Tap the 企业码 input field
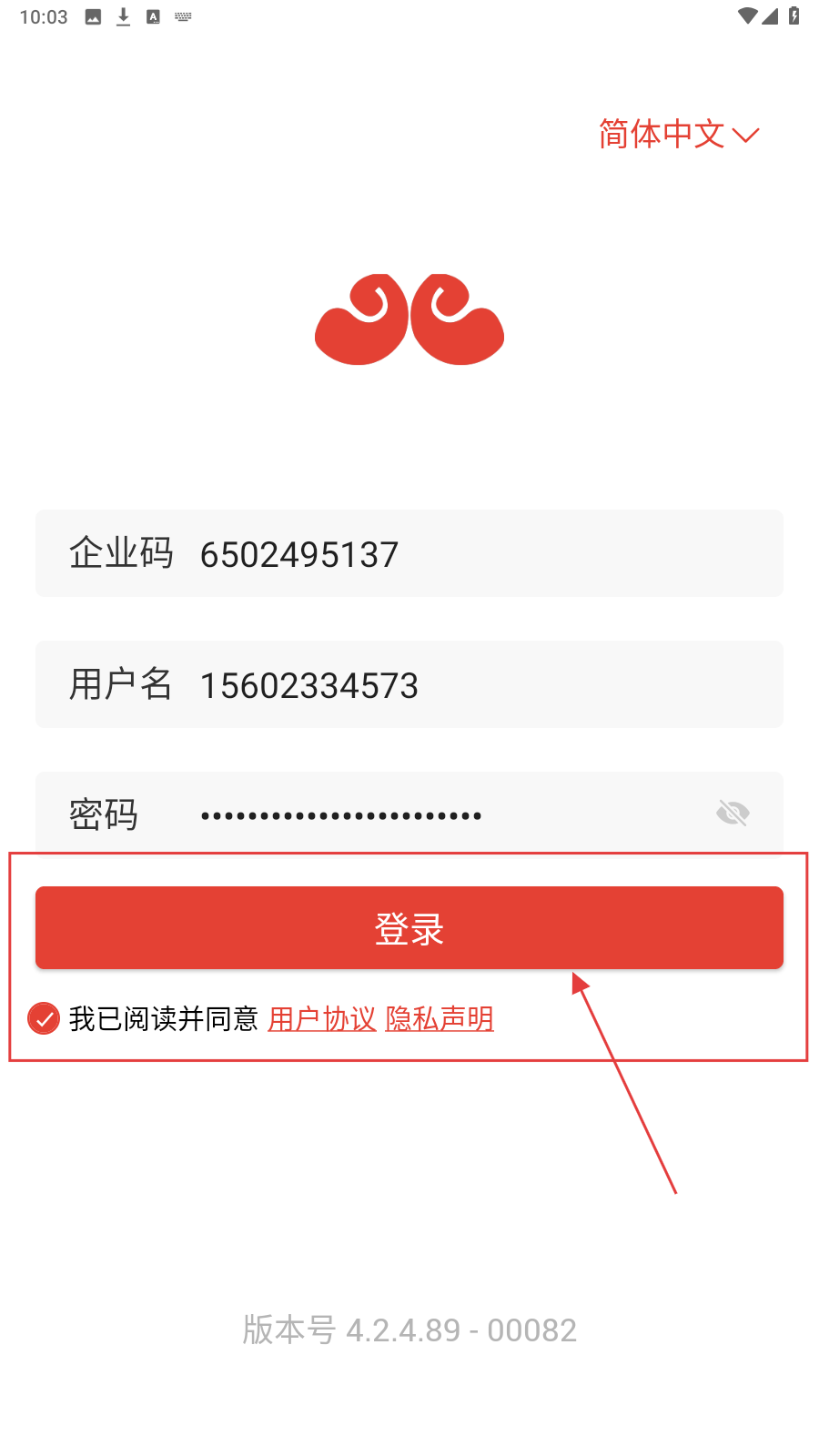The height and width of the screenshot is (1456, 819). pos(455,554)
